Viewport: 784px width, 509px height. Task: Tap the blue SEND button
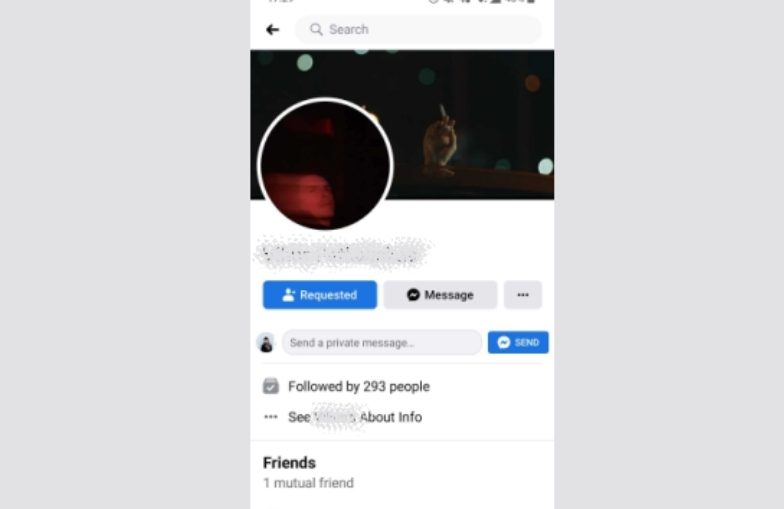pyautogui.click(x=518, y=343)
